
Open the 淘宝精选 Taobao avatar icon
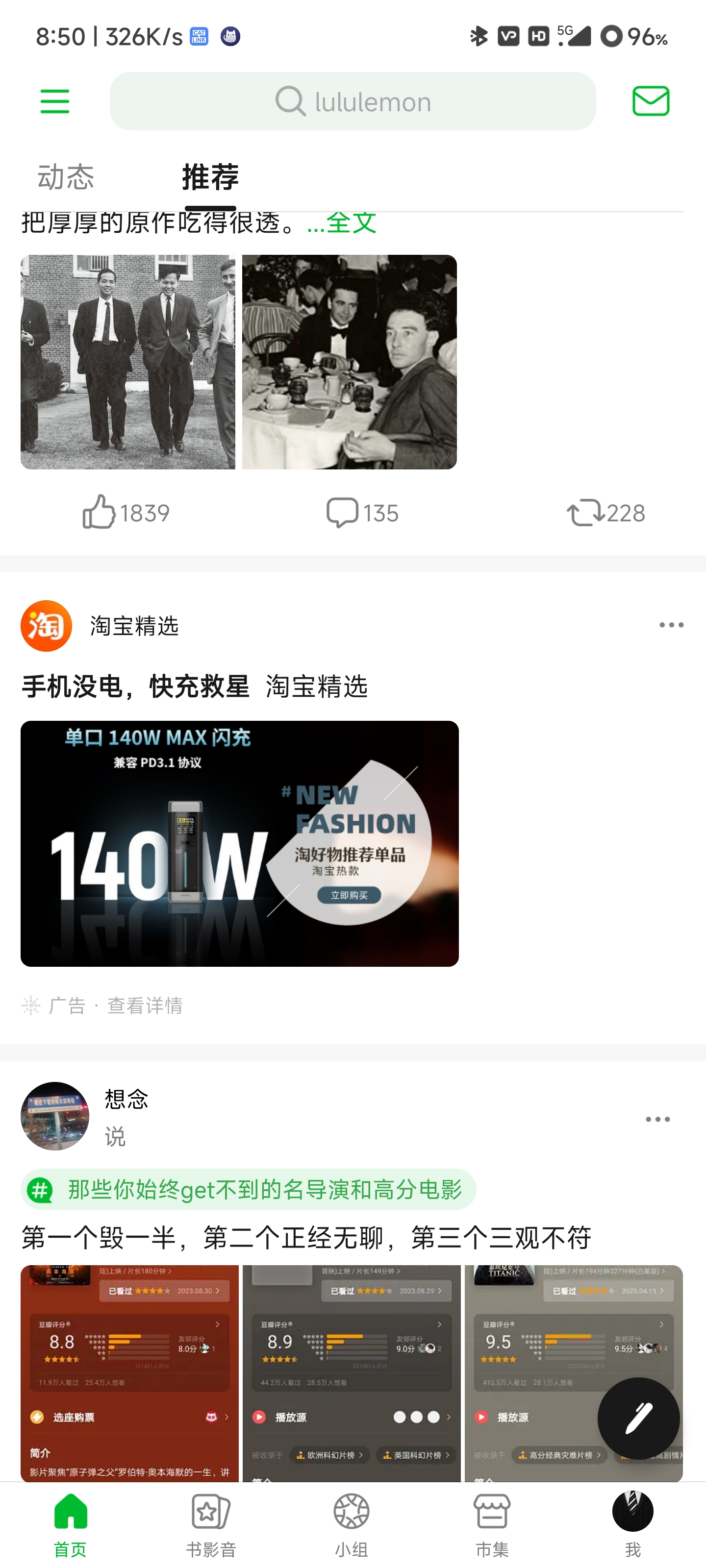tap(46, 625)
